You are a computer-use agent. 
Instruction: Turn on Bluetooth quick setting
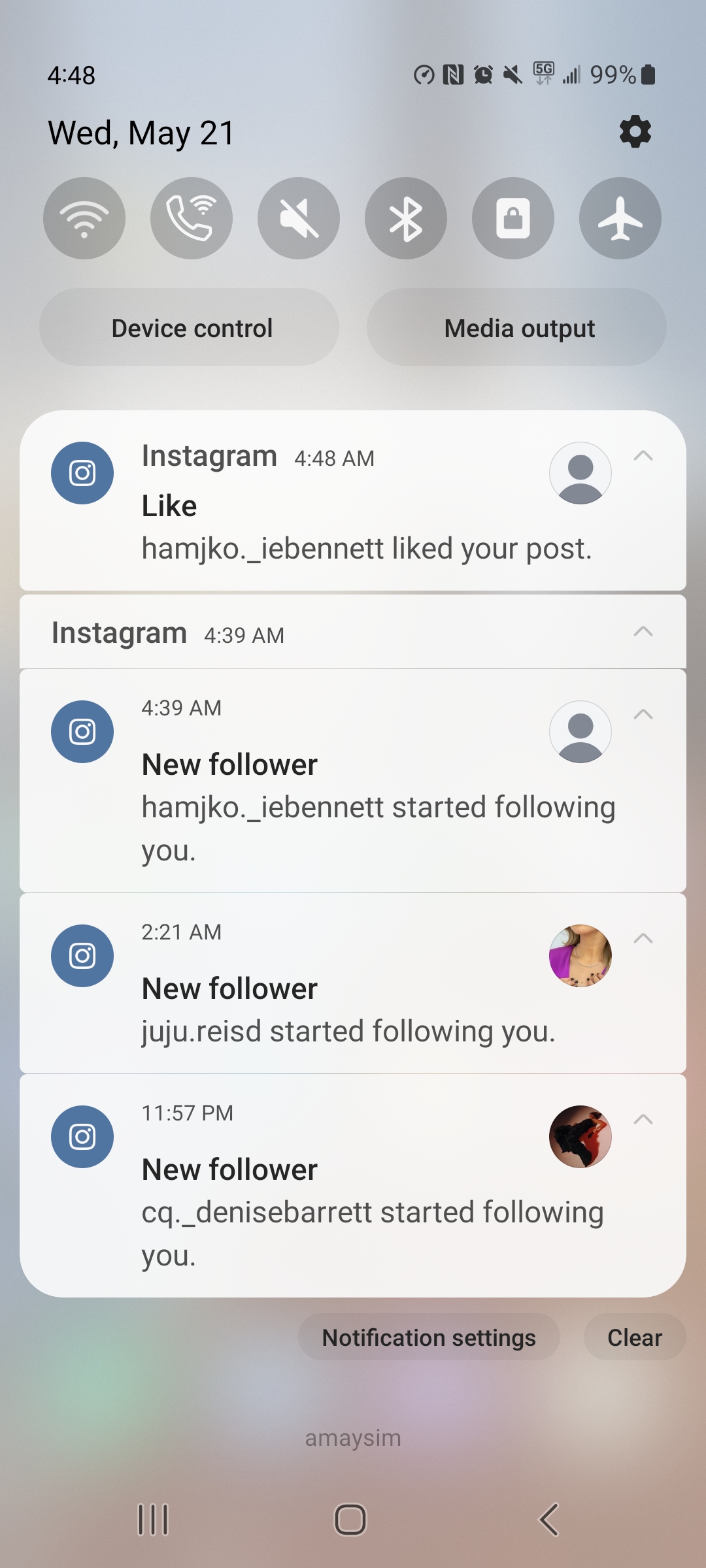[x=406, y=218]
